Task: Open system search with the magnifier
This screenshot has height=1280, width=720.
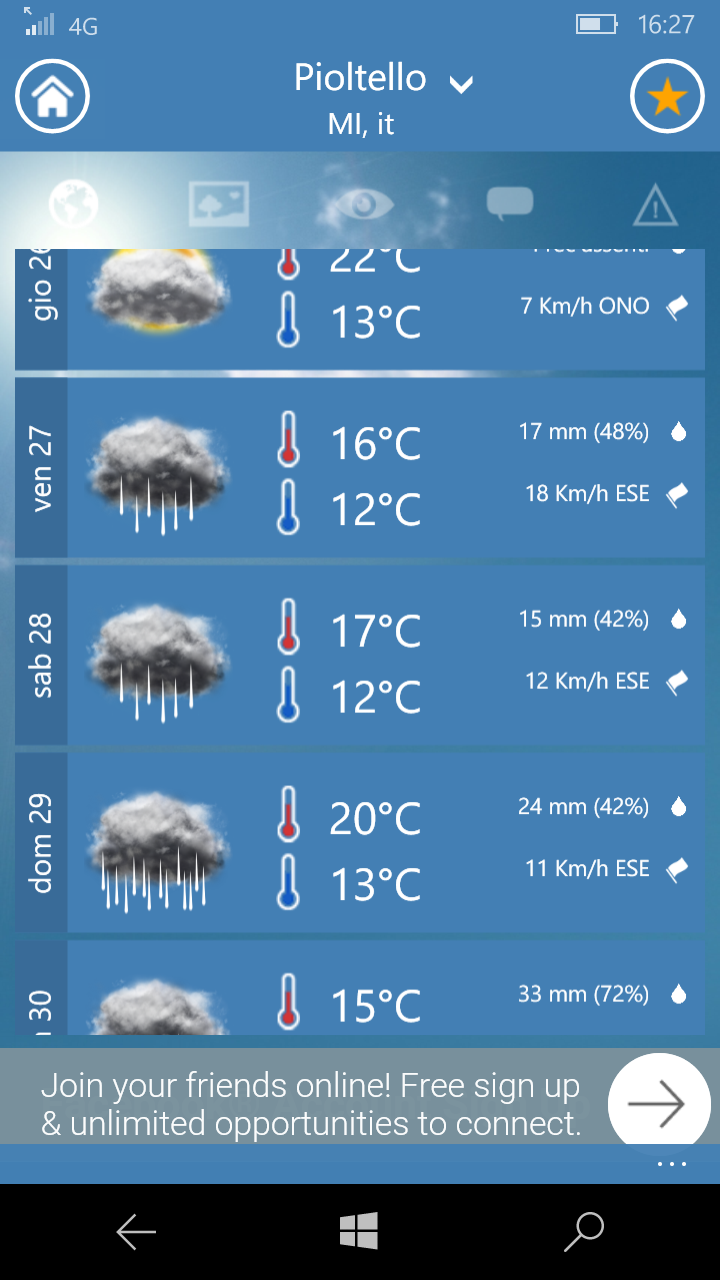Action: (x=584, y=1232)
